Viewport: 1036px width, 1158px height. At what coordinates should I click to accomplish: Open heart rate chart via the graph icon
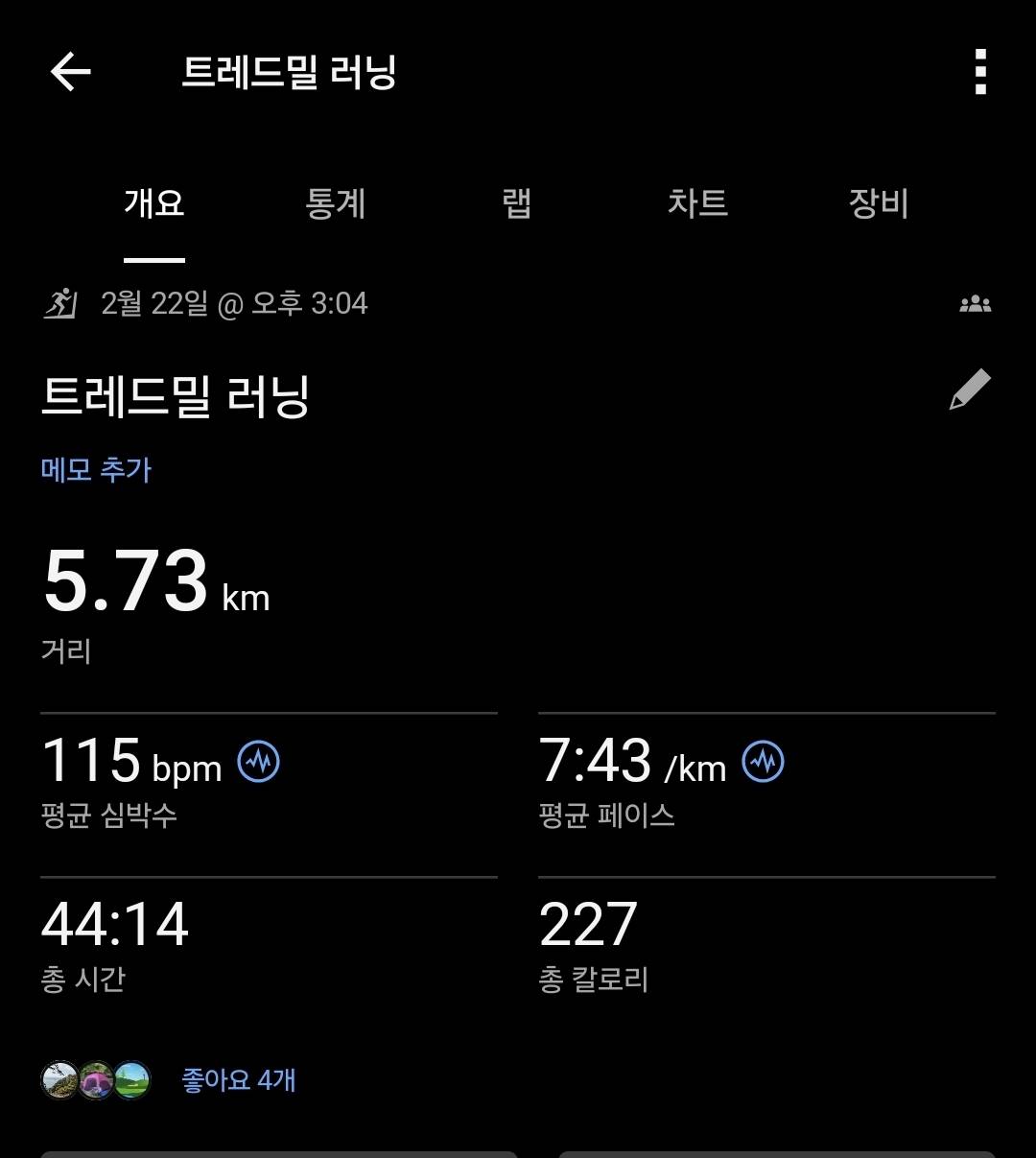point(260,761)
